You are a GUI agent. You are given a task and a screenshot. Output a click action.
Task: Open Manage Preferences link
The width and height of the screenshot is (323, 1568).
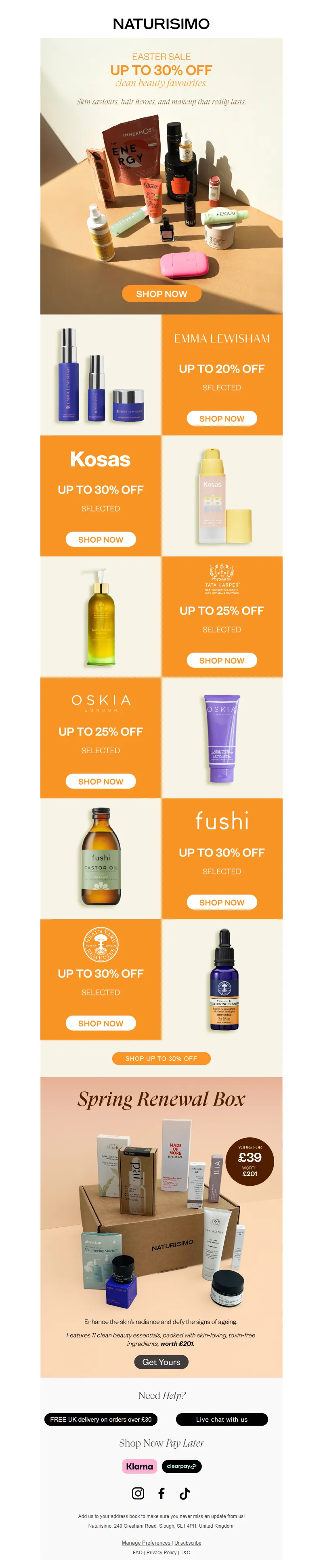[x=146, y=1543]
